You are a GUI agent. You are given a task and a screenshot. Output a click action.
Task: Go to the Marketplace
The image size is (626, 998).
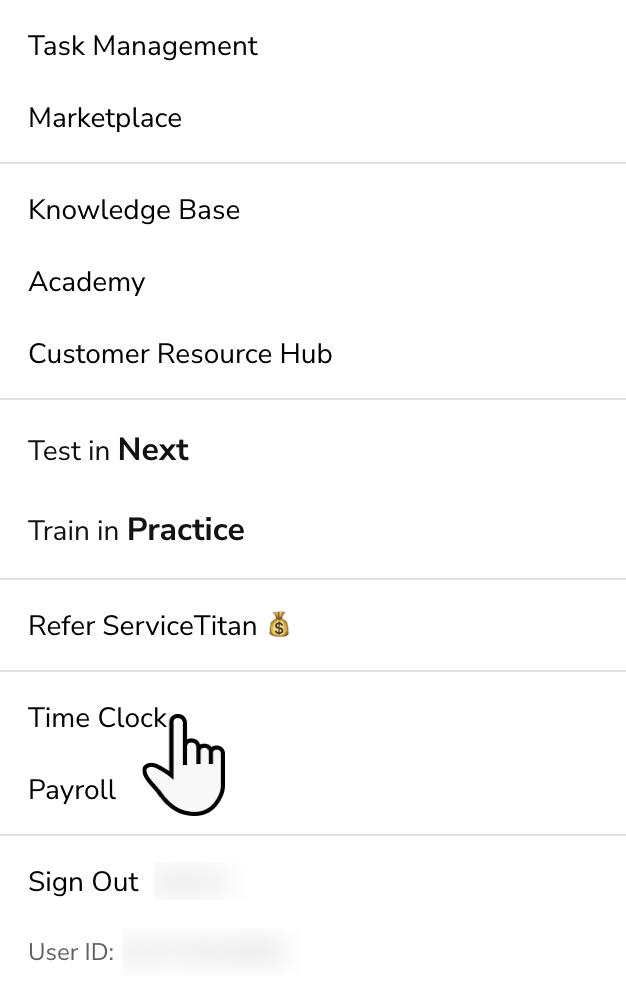pos(105,118)
